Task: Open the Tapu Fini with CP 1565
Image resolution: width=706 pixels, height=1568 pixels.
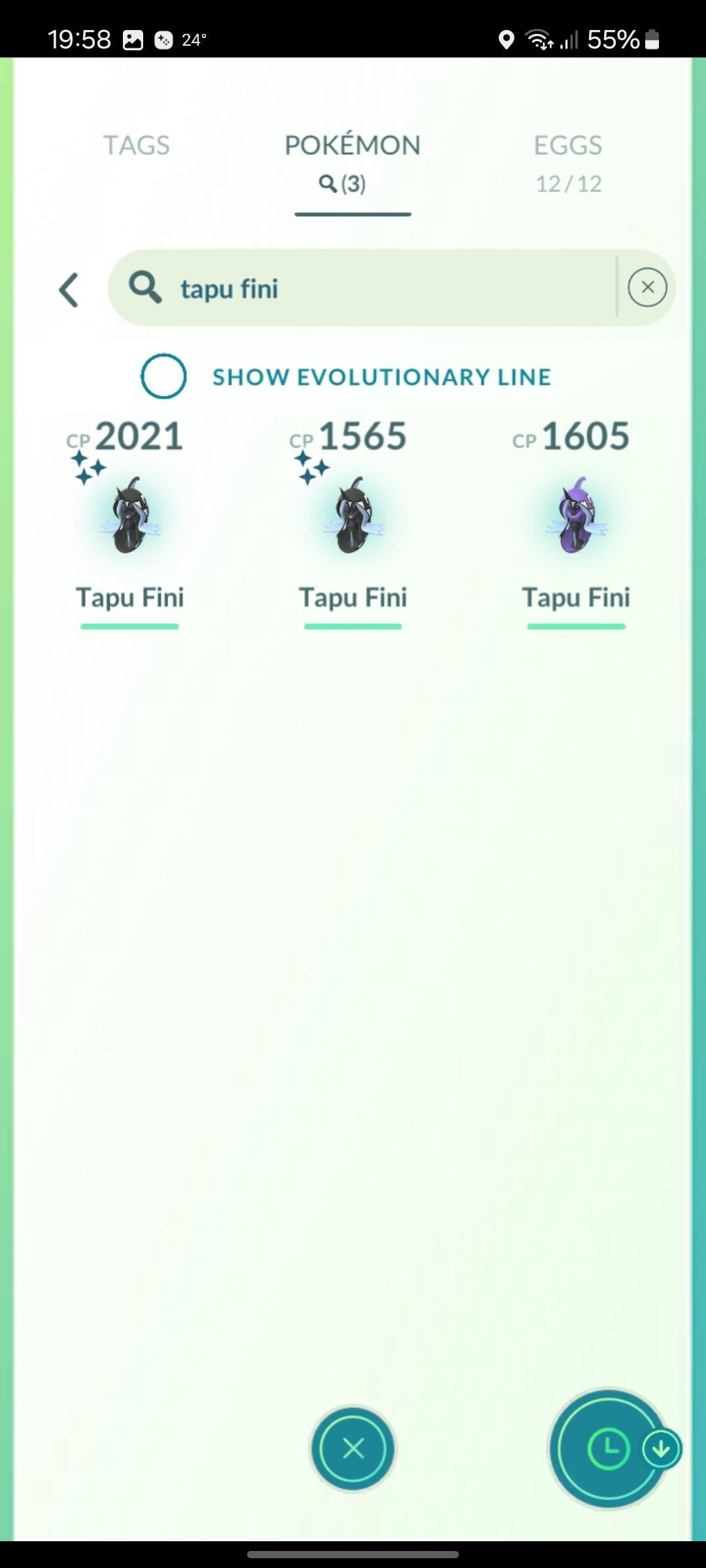Action: click(352, 516)
